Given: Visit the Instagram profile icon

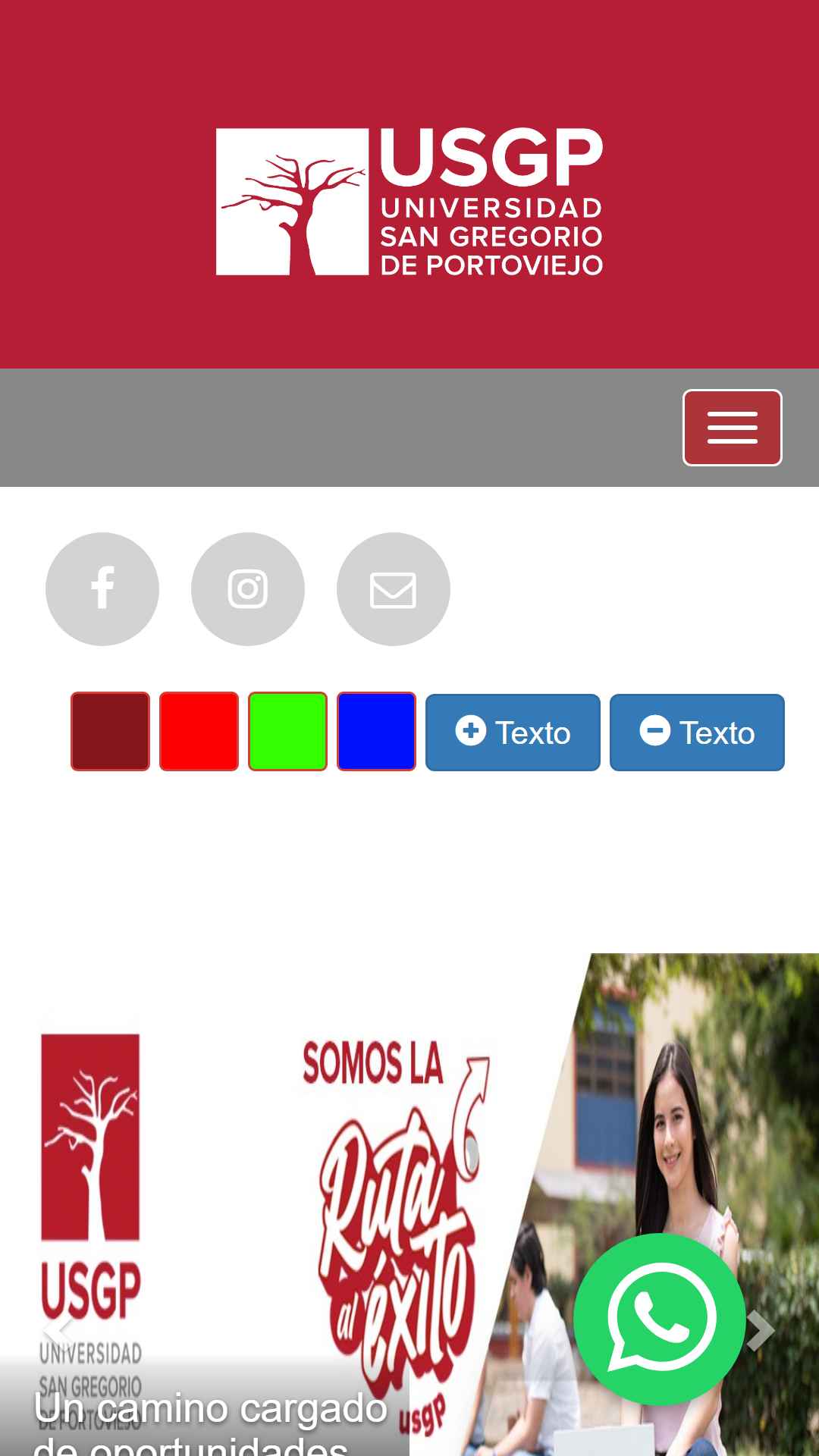Looking at the screenshot, I should [x=248, y=589].
